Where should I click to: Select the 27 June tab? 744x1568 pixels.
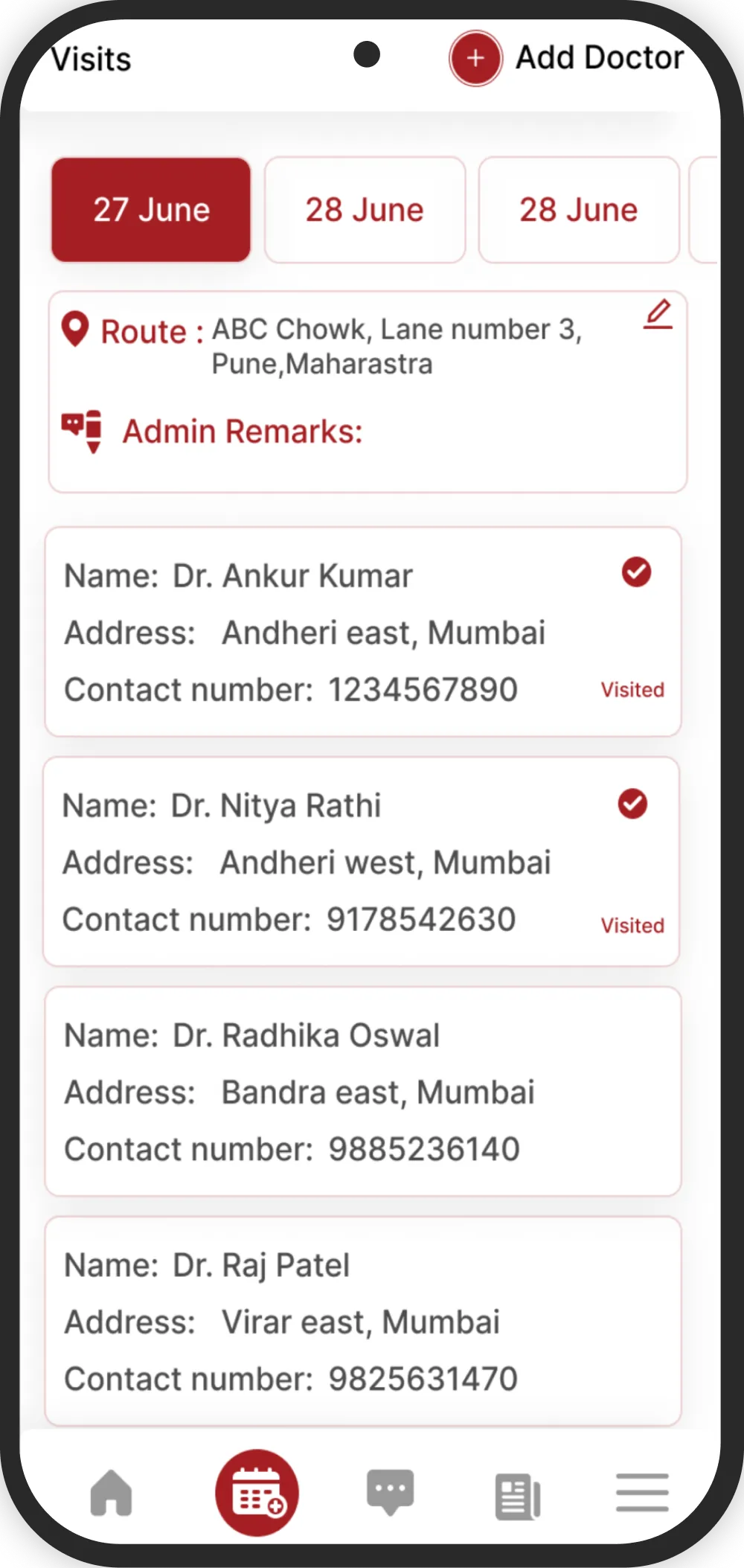[151, 209]
